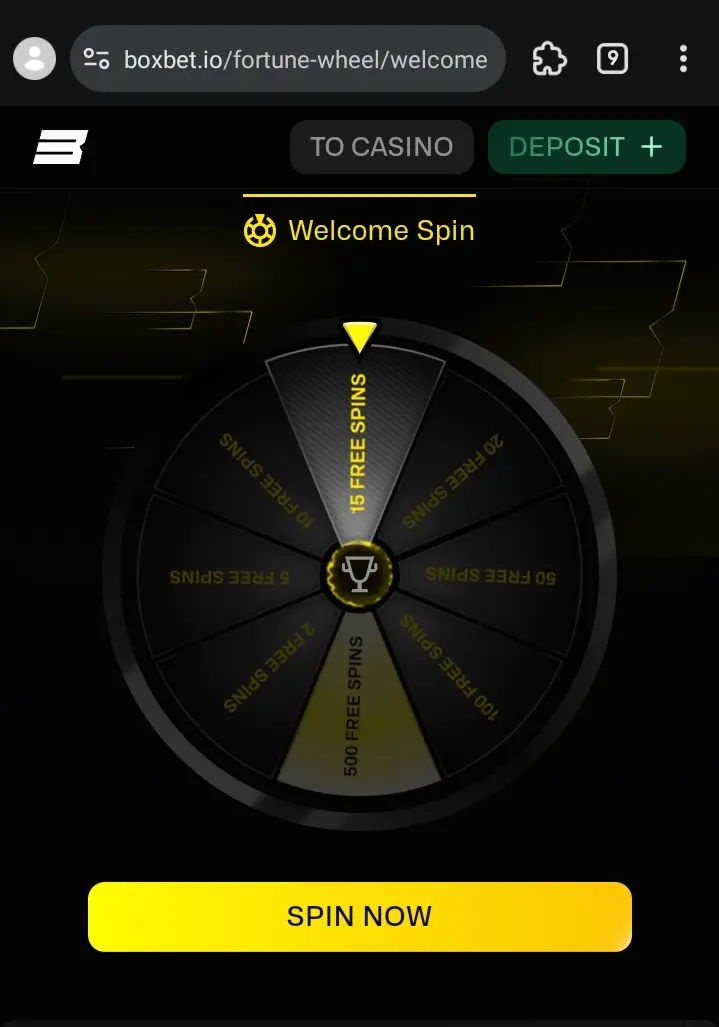This screenshot has width=719, height=1027.
Task: Open site info icon in address bar
Action: point(96,59)
